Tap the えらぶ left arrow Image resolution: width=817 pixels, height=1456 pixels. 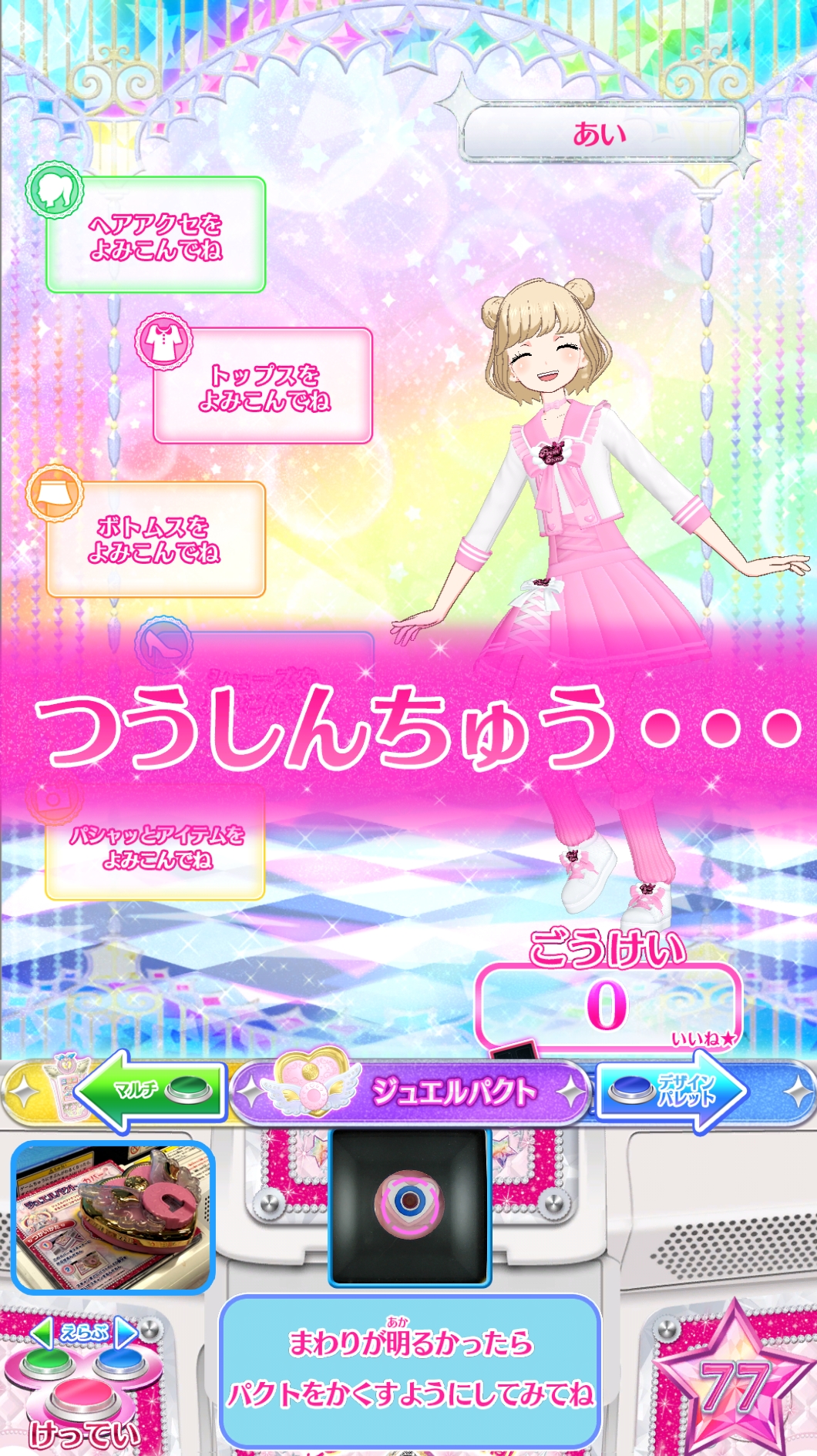click(x=42, y=1331)
